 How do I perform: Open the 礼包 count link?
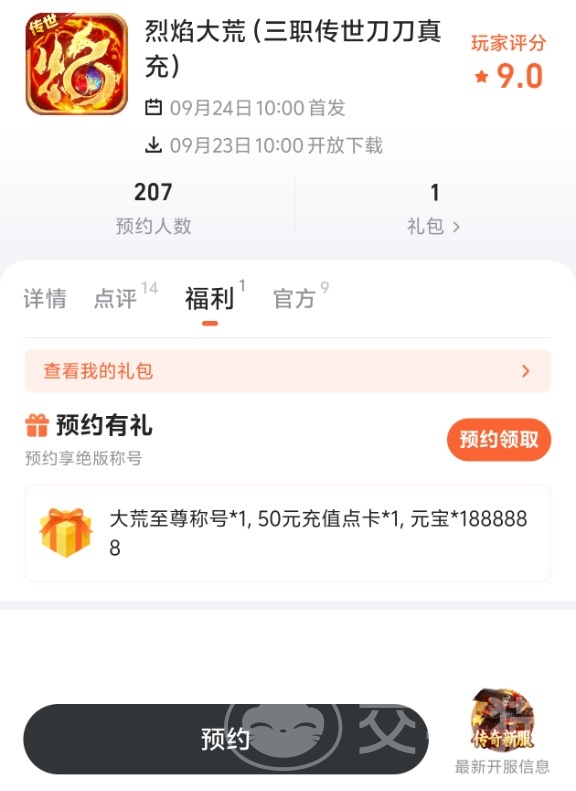[x=433, y=208]
